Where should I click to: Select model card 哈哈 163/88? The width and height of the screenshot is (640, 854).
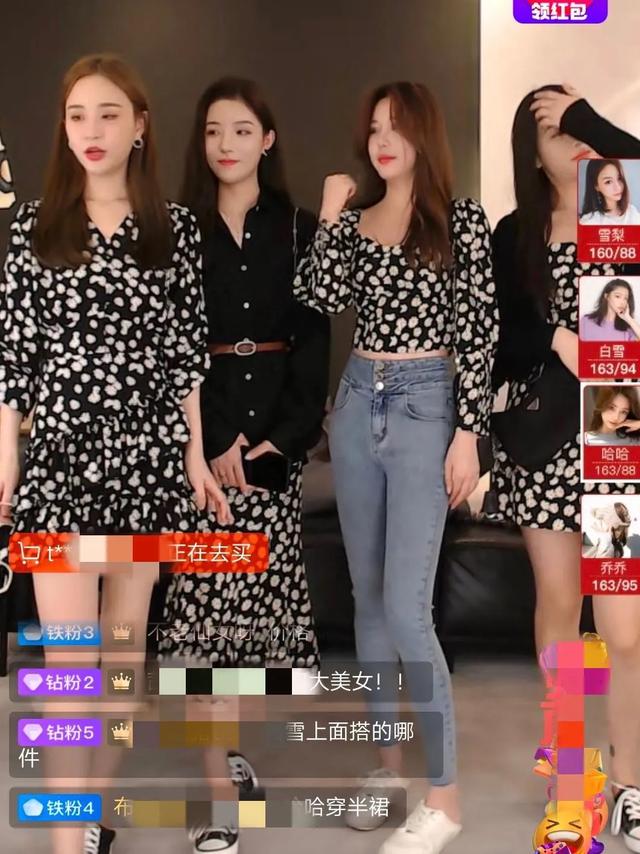[611, 432]
